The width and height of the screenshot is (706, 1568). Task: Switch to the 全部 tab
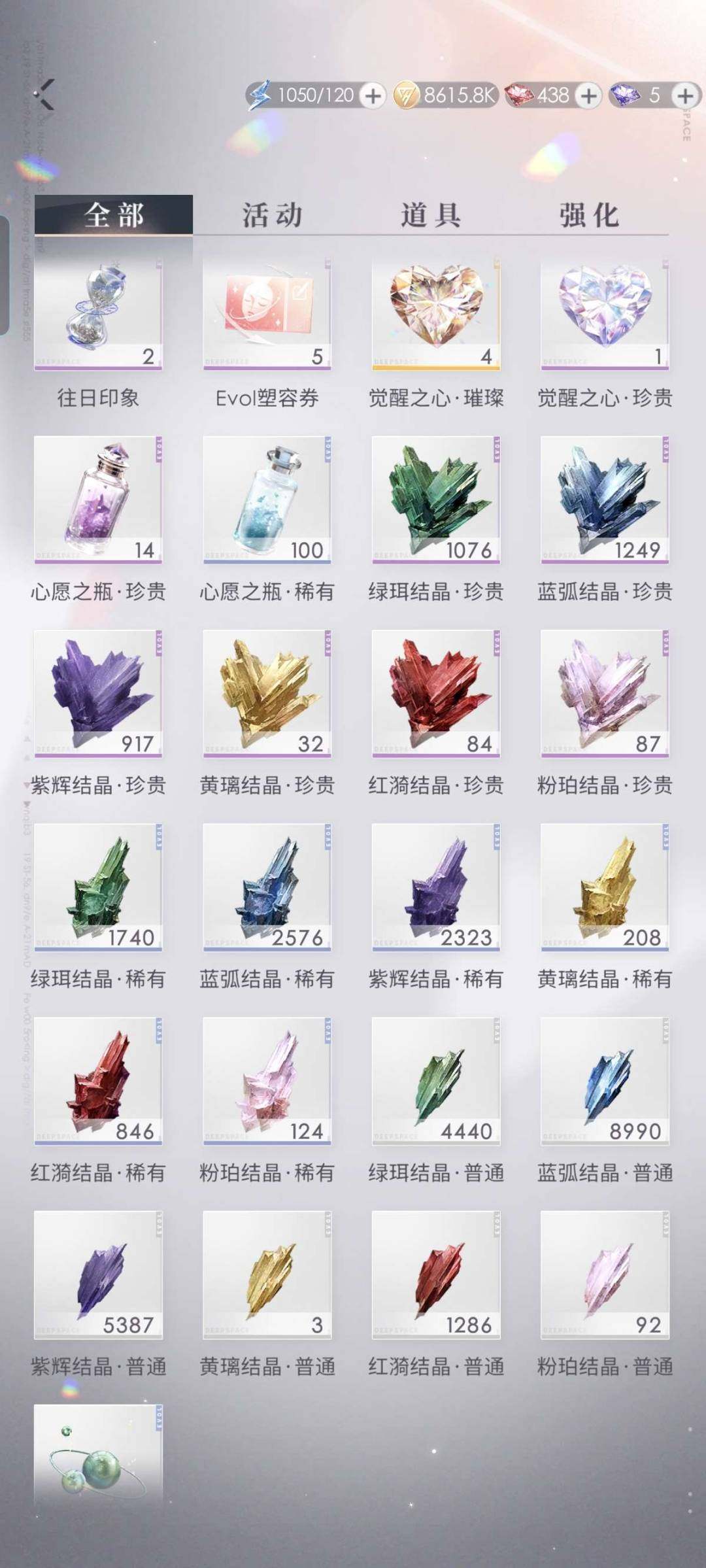coord(114,216)
